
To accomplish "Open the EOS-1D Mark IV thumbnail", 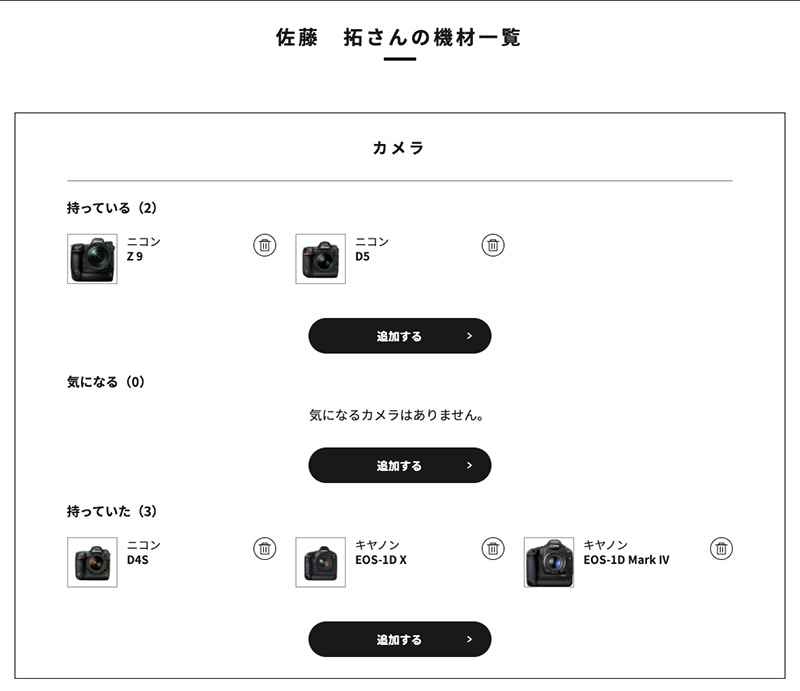I will (549, 562).
